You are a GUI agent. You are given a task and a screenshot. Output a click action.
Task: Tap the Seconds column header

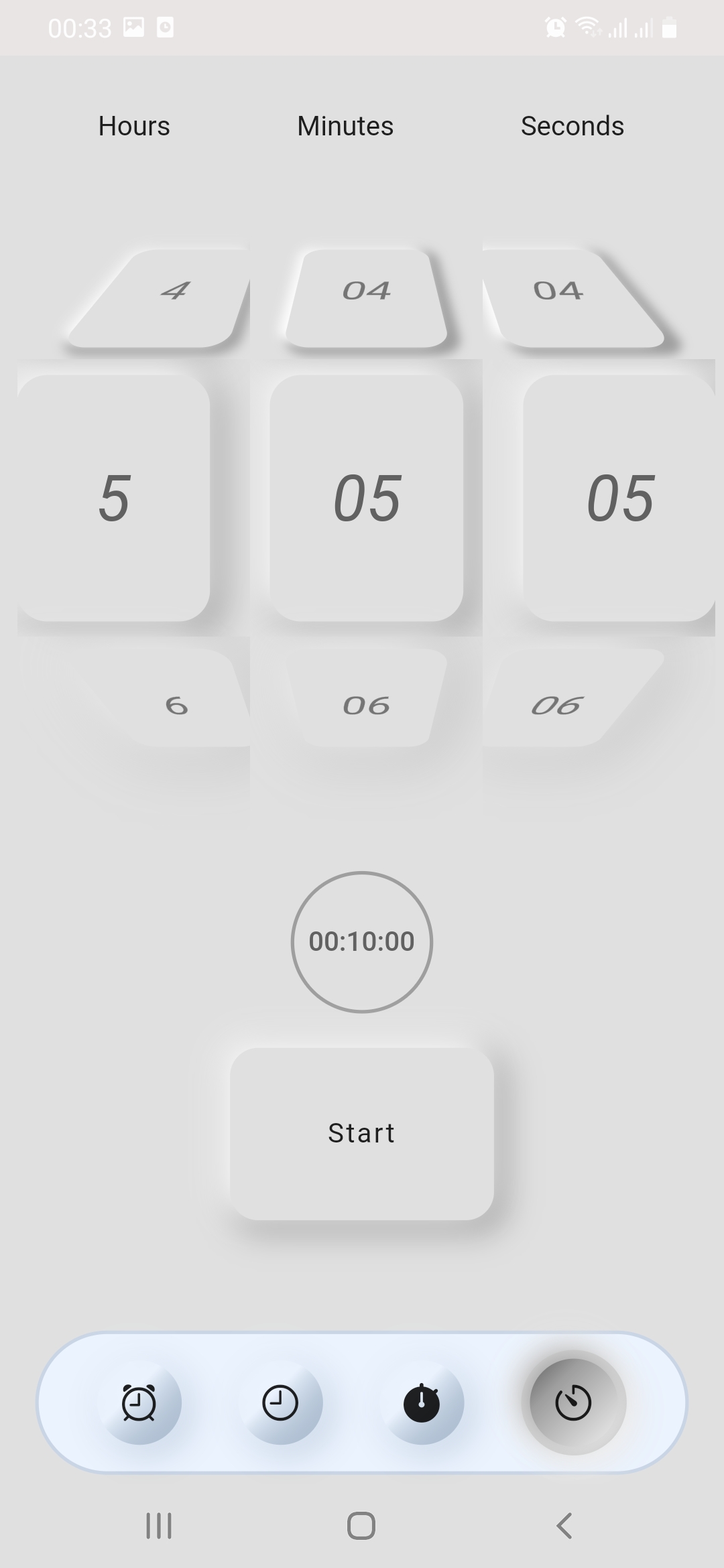[572, 126]
